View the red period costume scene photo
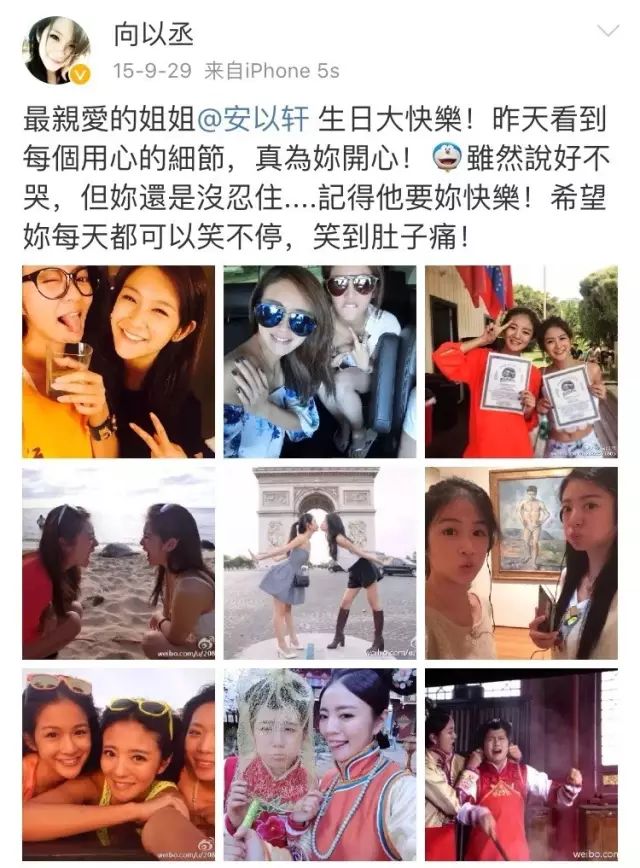 [521, 765]
